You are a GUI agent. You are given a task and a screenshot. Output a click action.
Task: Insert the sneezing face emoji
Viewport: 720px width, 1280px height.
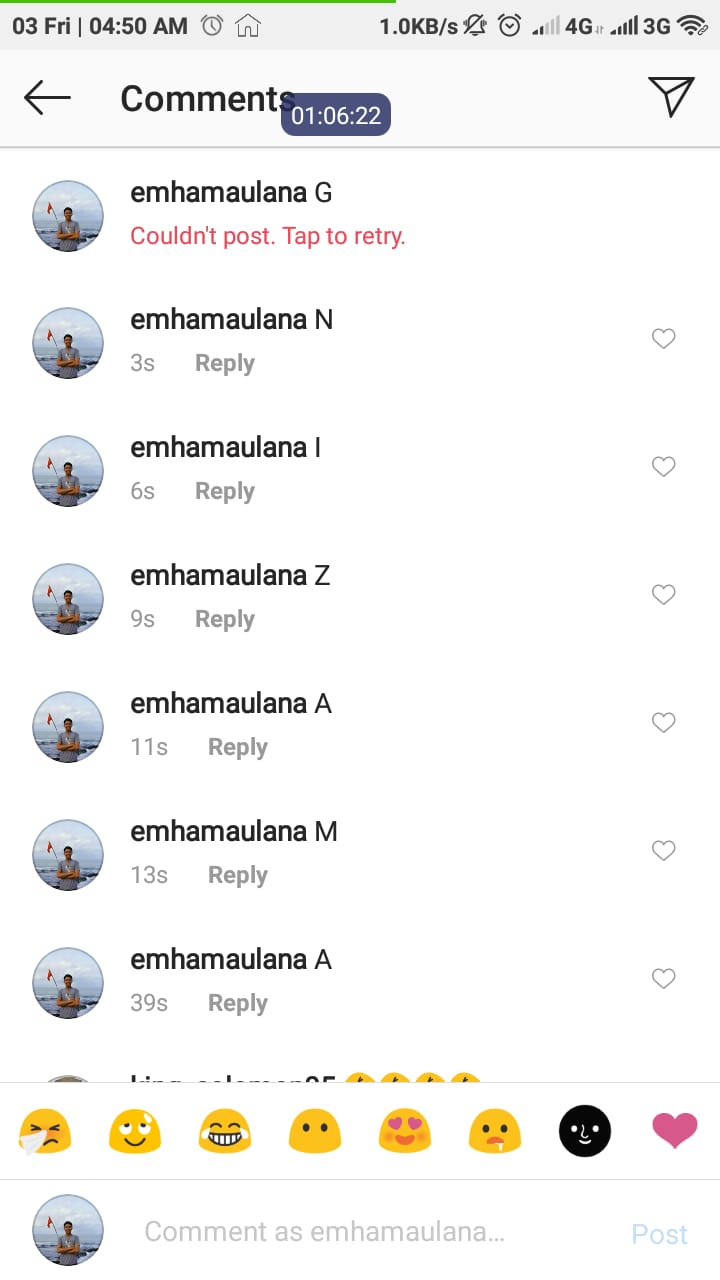[45, 1132]
